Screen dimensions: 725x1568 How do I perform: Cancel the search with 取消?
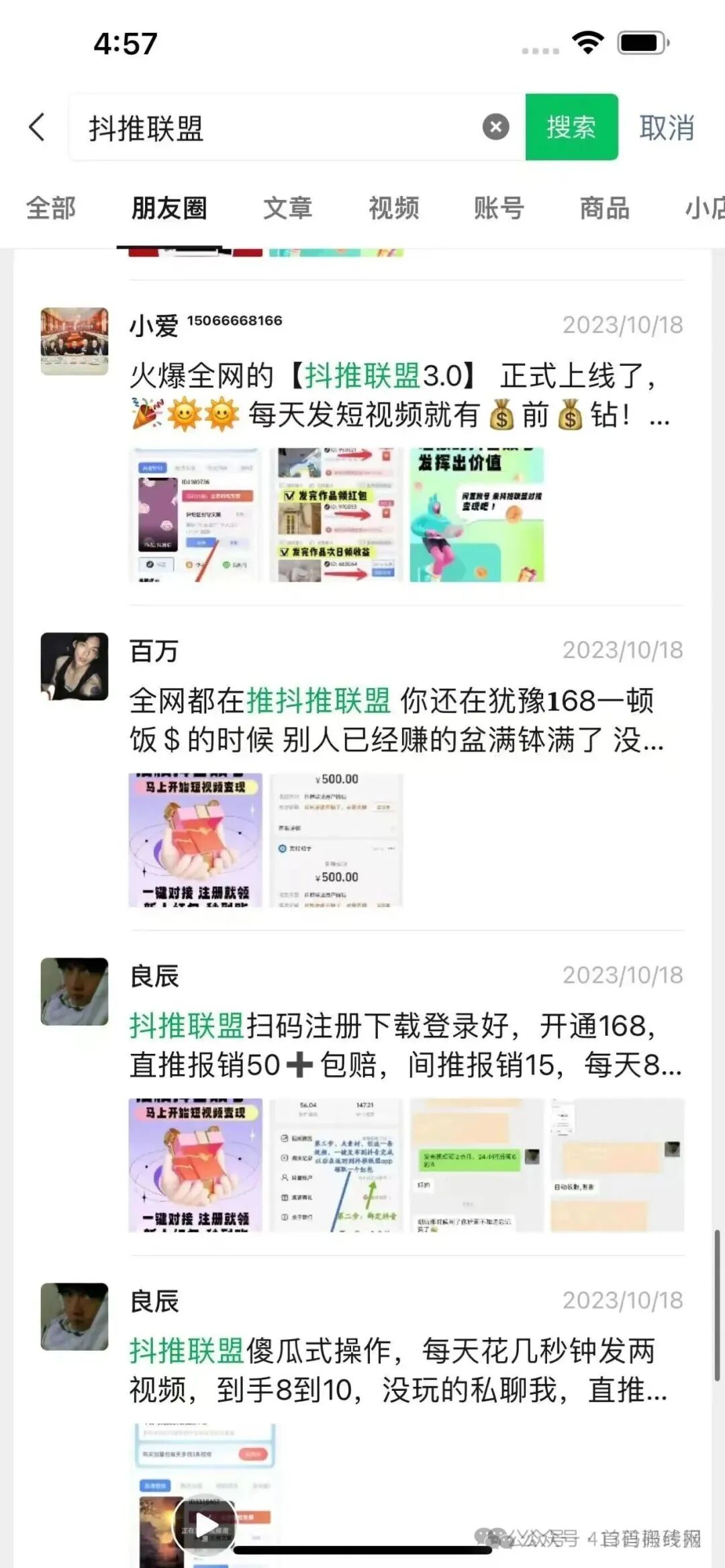pos(666,127)
